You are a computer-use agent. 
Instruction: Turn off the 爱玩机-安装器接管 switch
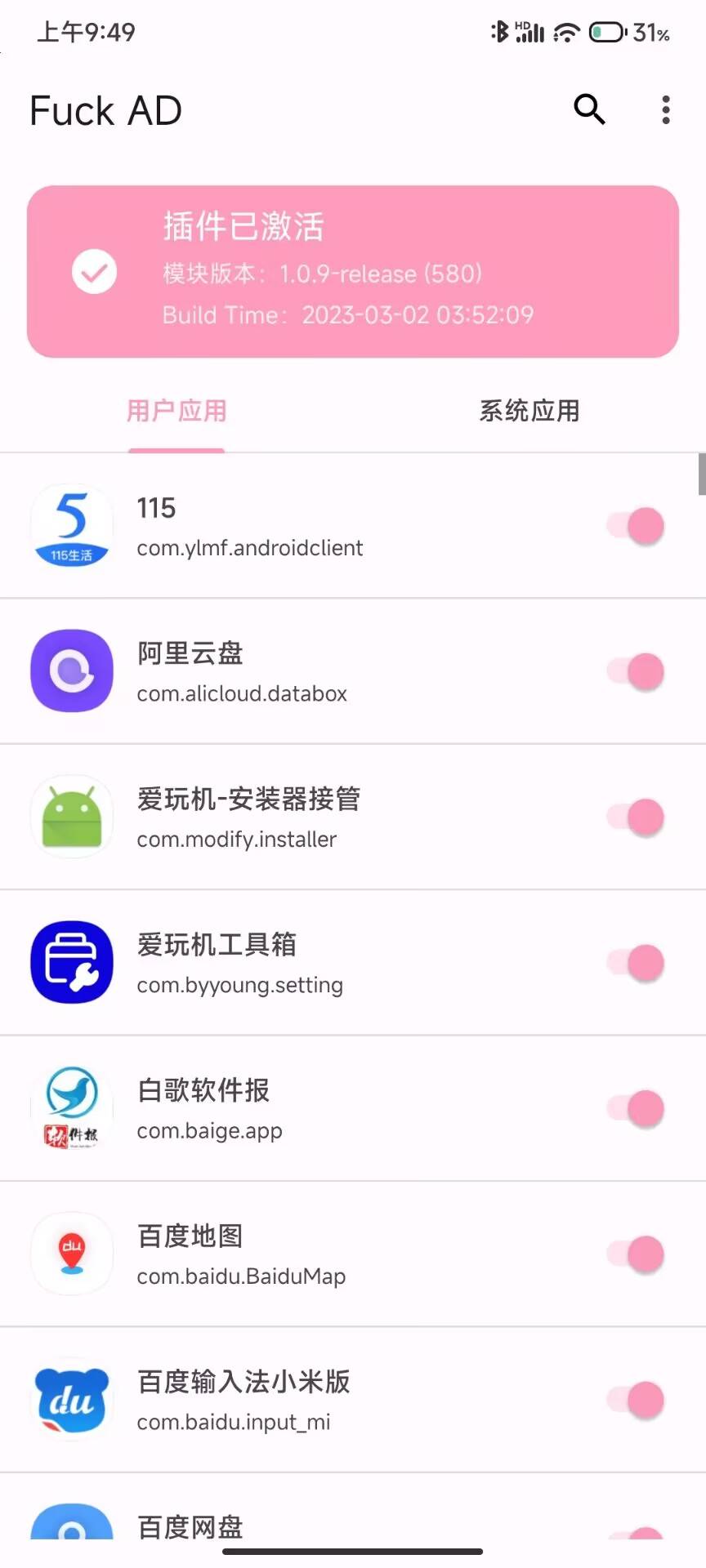636,817
